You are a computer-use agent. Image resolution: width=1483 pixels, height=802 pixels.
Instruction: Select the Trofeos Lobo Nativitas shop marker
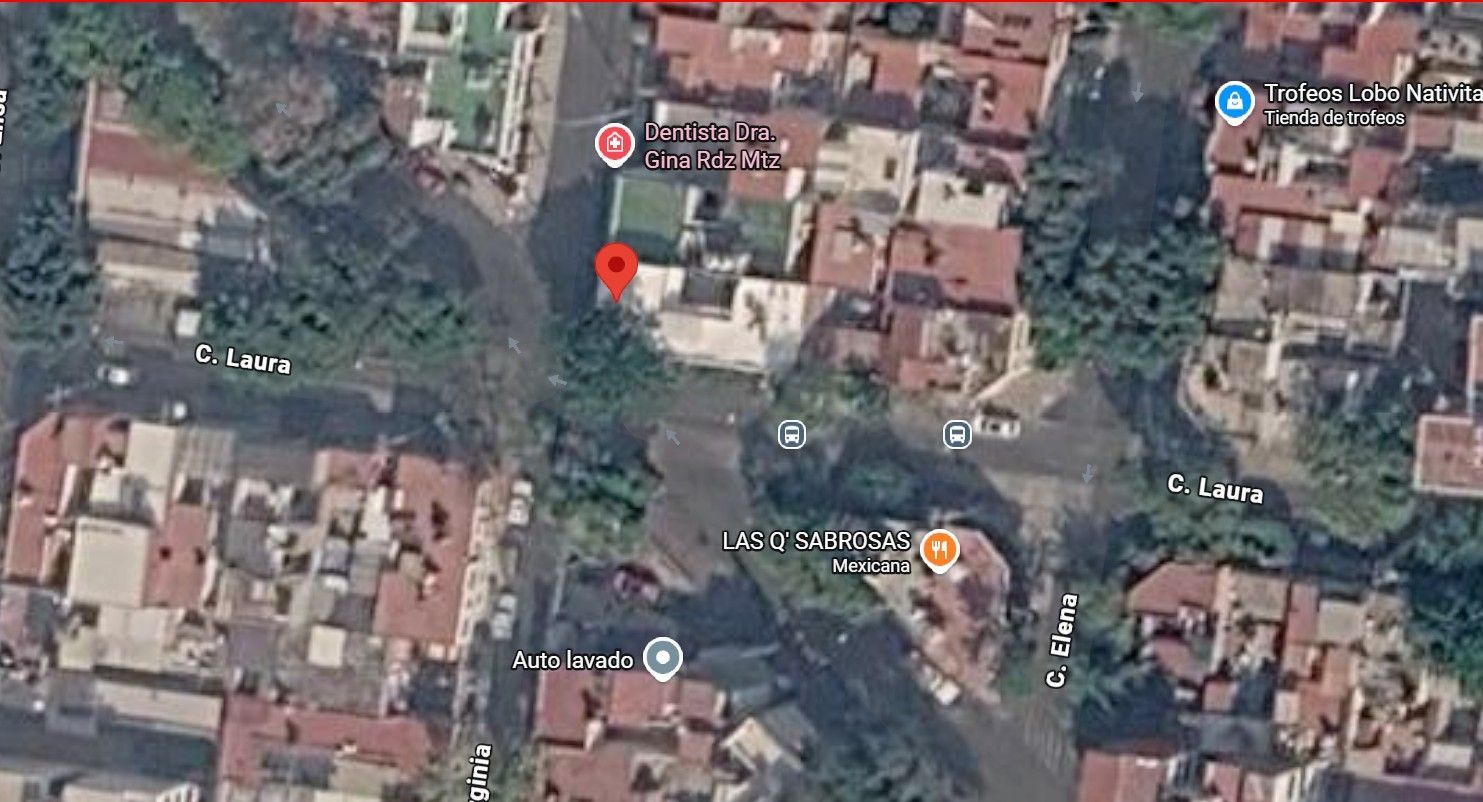click(x=1235, y=101)
